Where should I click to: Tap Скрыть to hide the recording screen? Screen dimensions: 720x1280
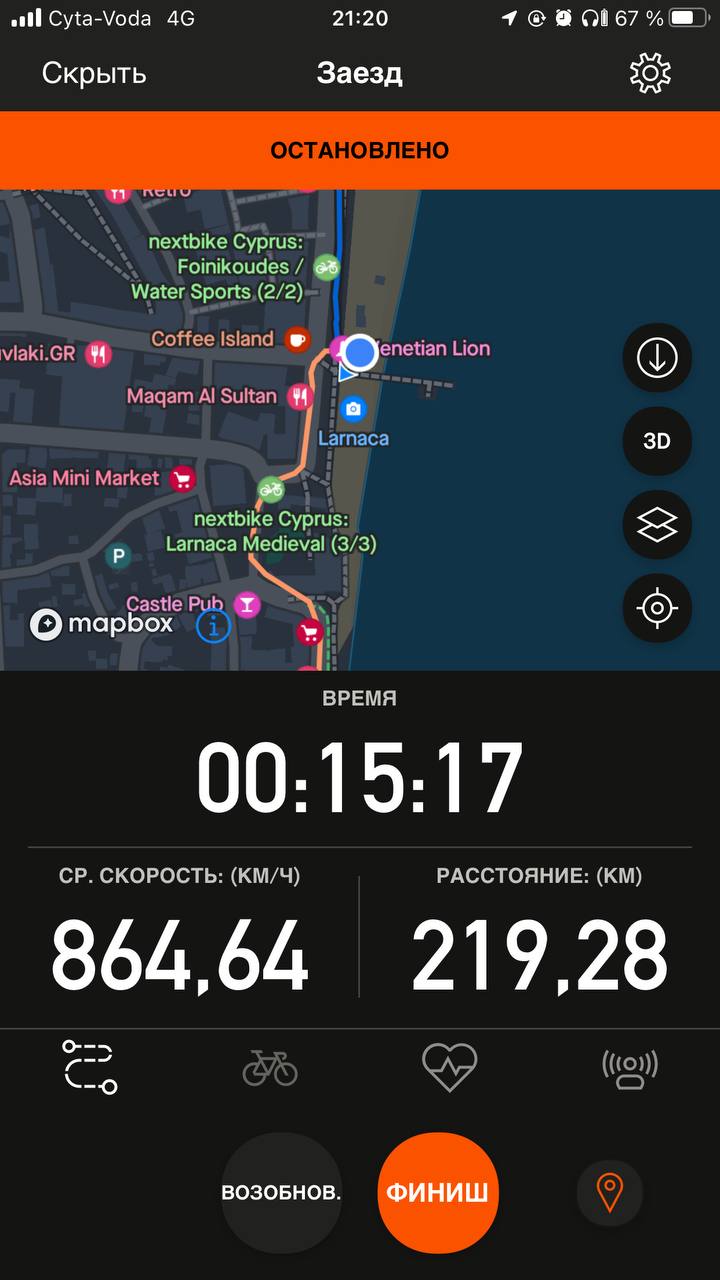(x=94, y=74)
